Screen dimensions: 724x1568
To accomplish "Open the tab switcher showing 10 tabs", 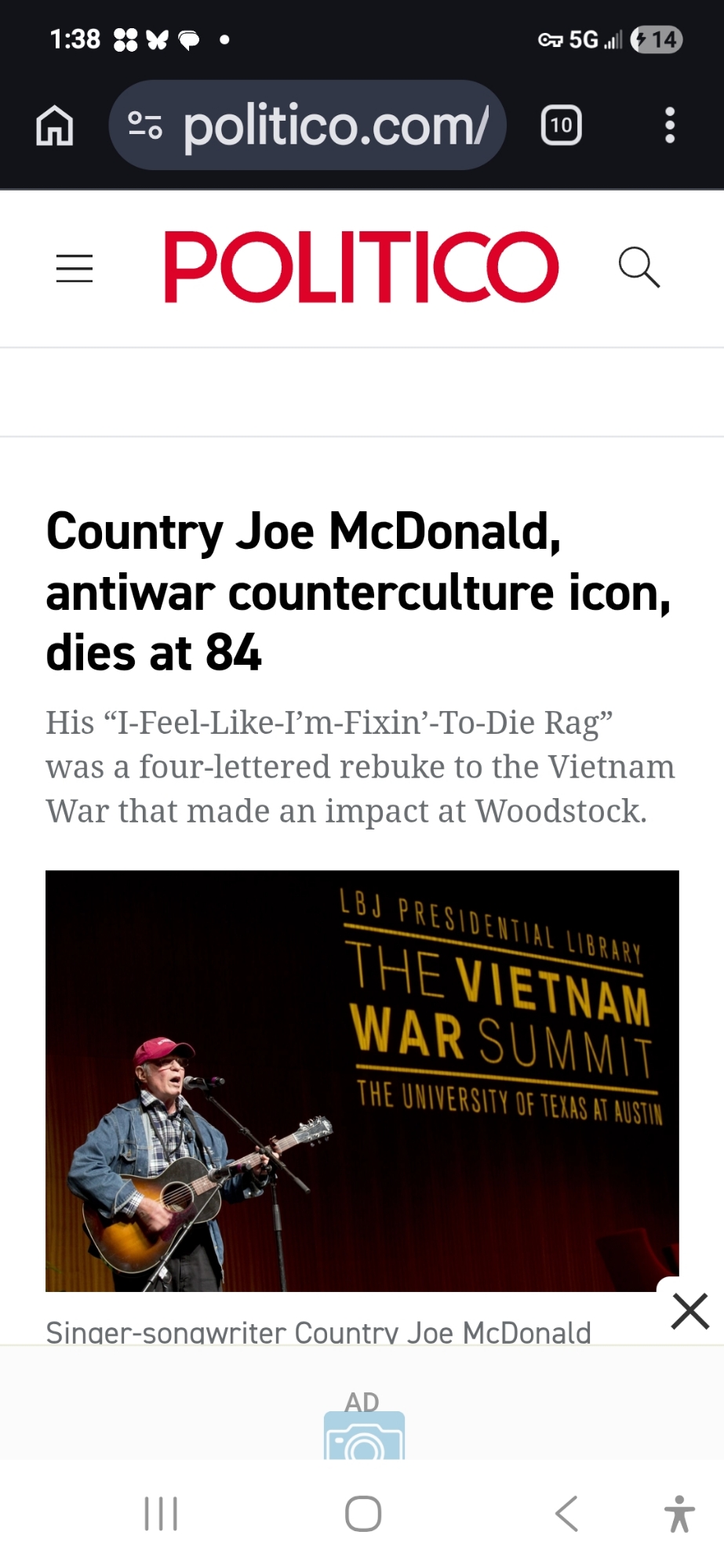I will click(561, 125).
